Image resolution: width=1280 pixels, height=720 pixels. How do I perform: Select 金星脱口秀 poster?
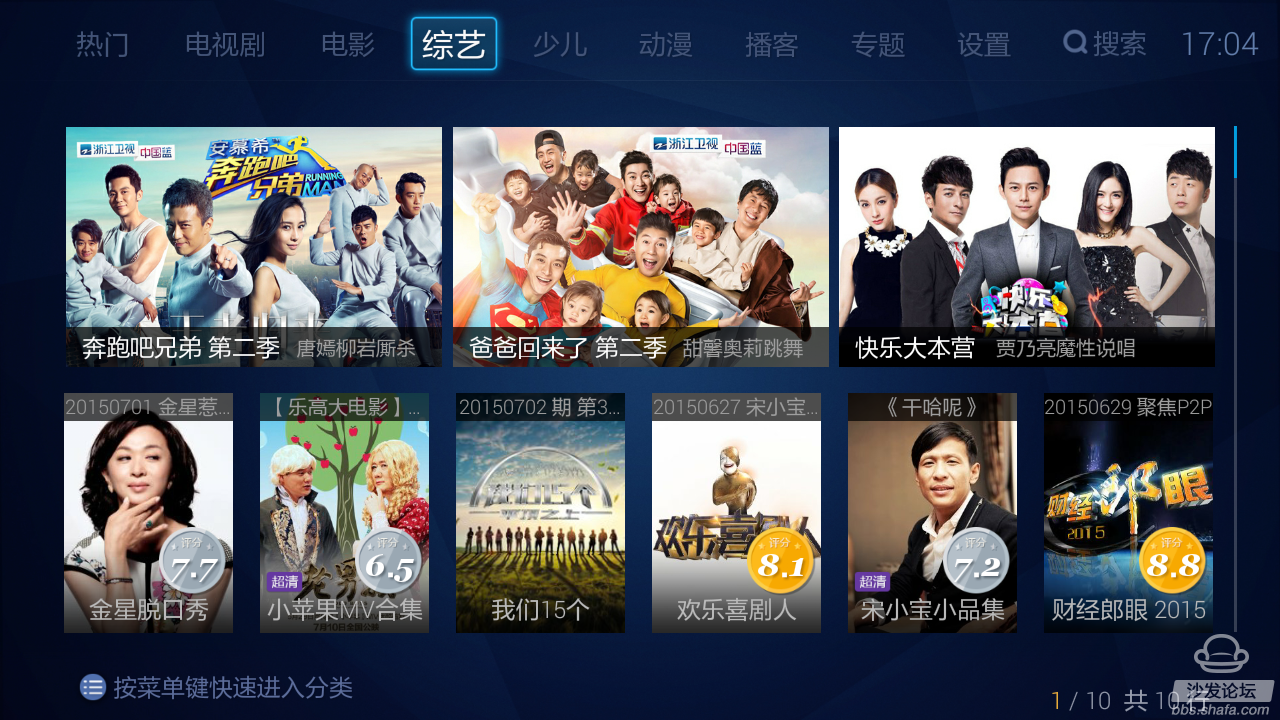click(x=148, y=513)
